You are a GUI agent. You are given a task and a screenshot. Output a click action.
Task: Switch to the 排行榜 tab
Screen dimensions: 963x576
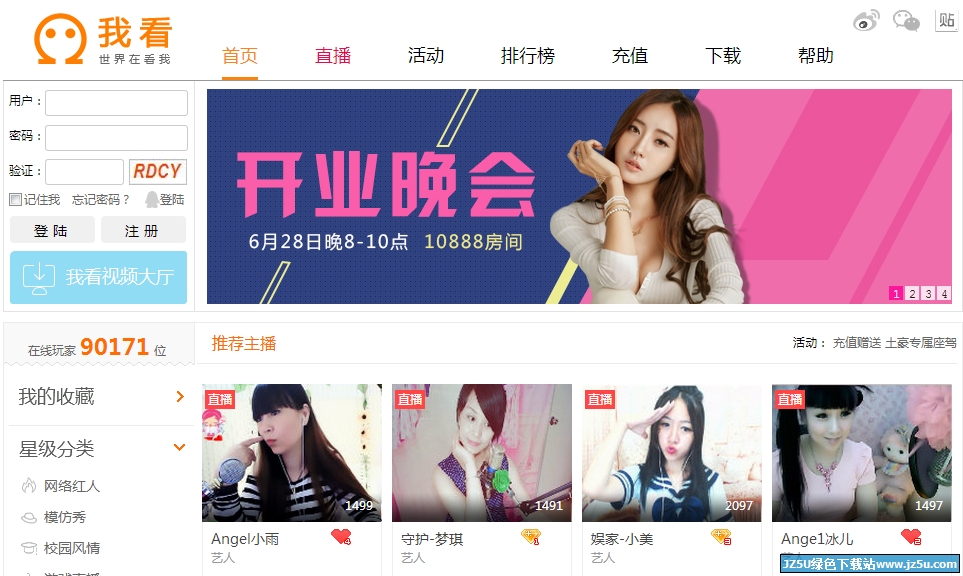(528, 56)
